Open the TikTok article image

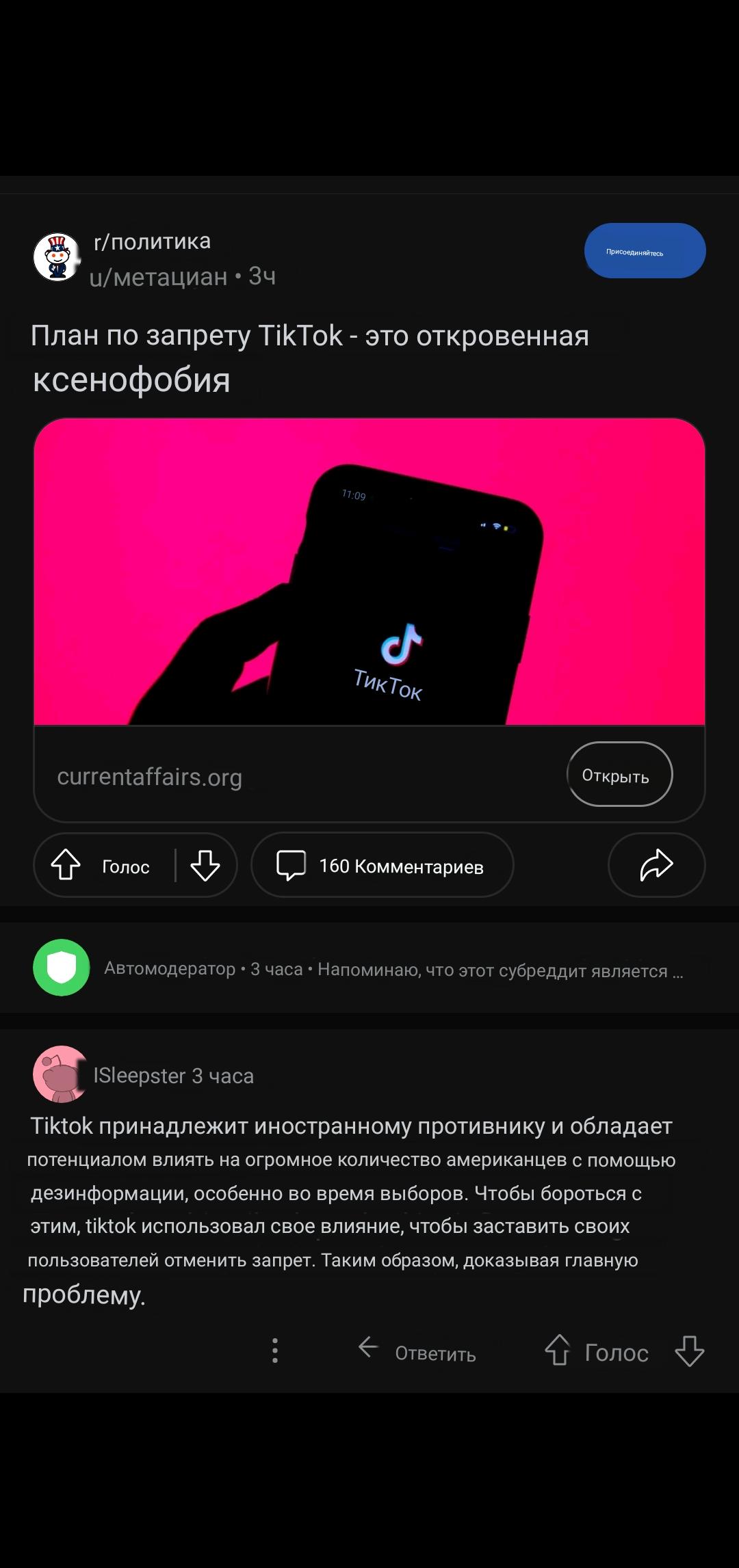tap(369, 572)
